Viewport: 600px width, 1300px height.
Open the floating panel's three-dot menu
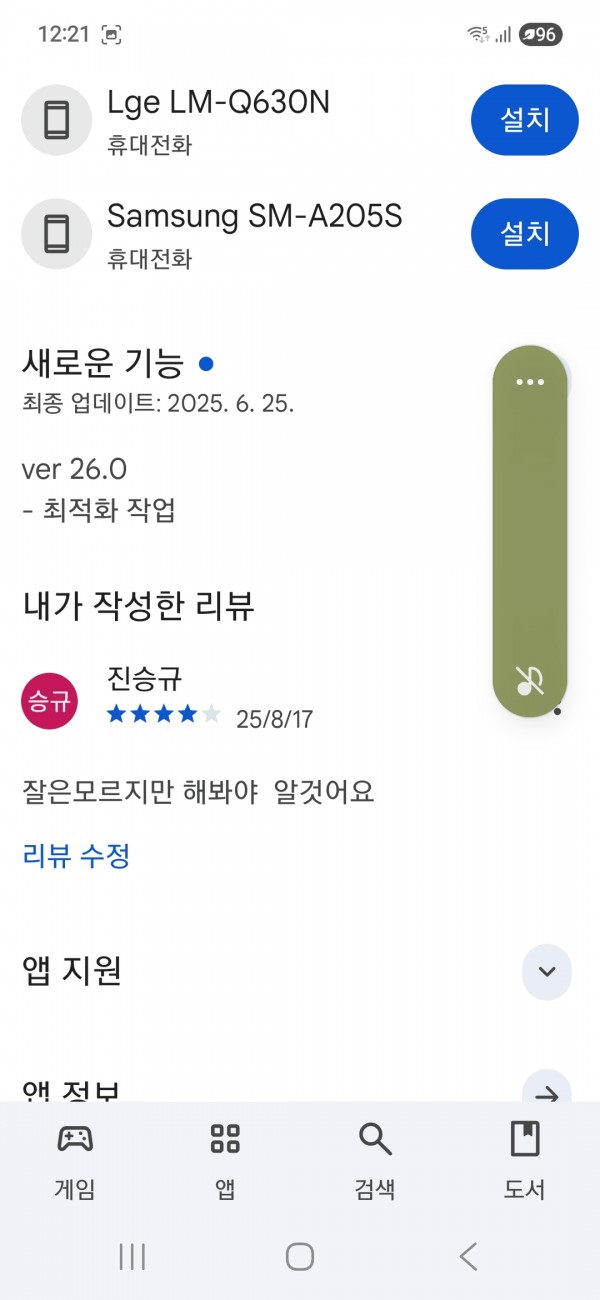click(x=530, y=382)
